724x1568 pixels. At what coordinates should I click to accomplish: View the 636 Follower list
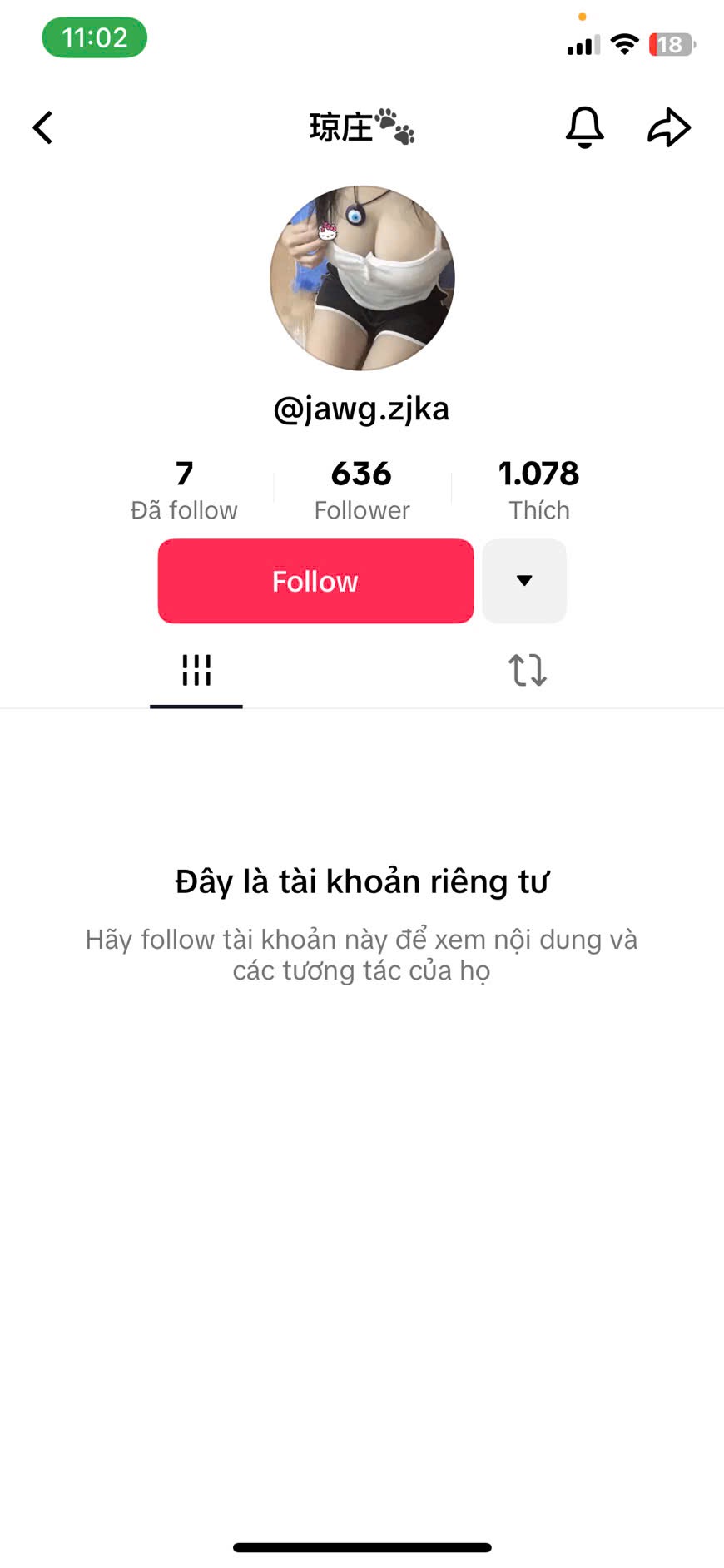[362, 490]
